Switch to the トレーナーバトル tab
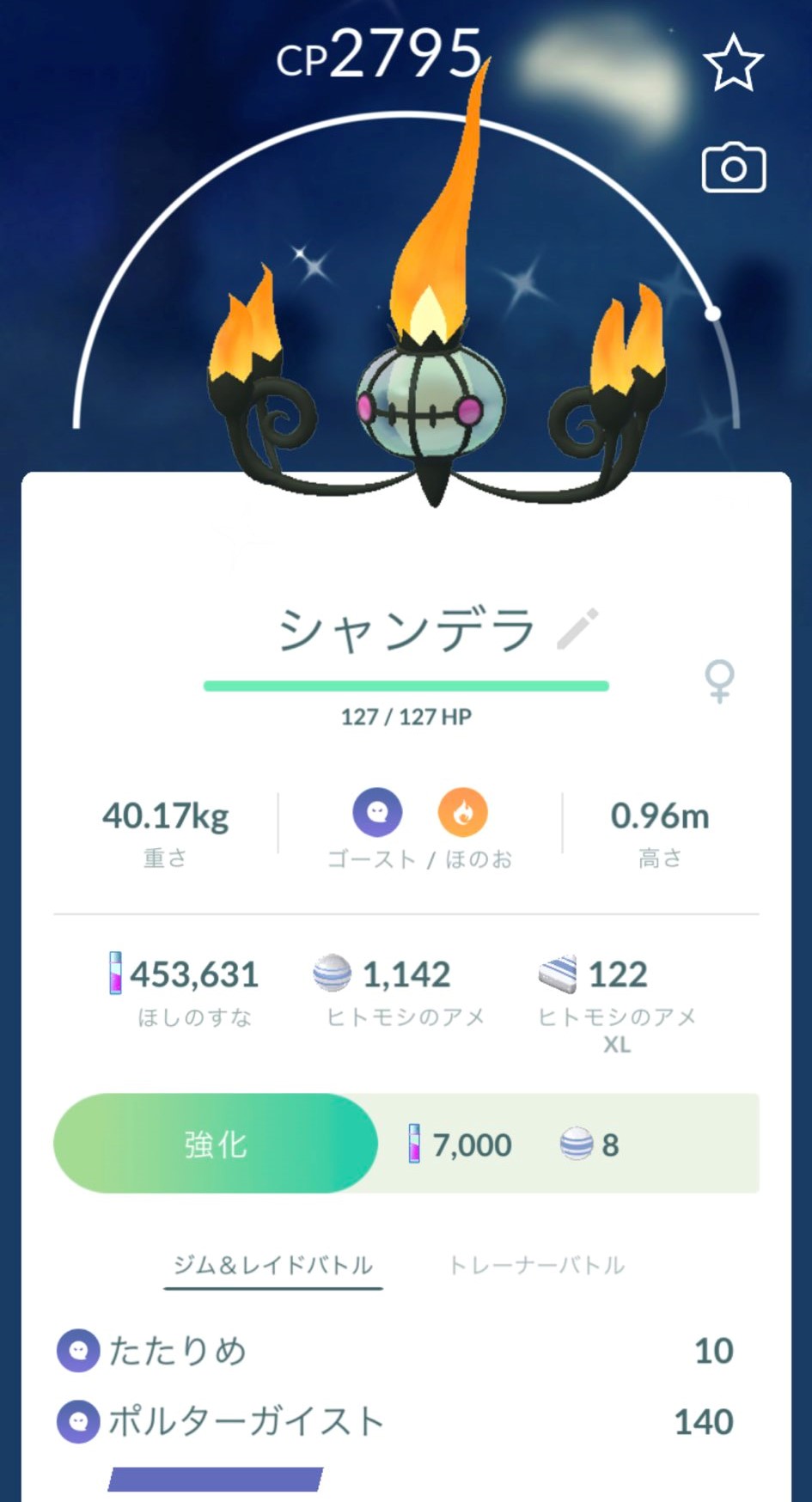 point(536,1265)
